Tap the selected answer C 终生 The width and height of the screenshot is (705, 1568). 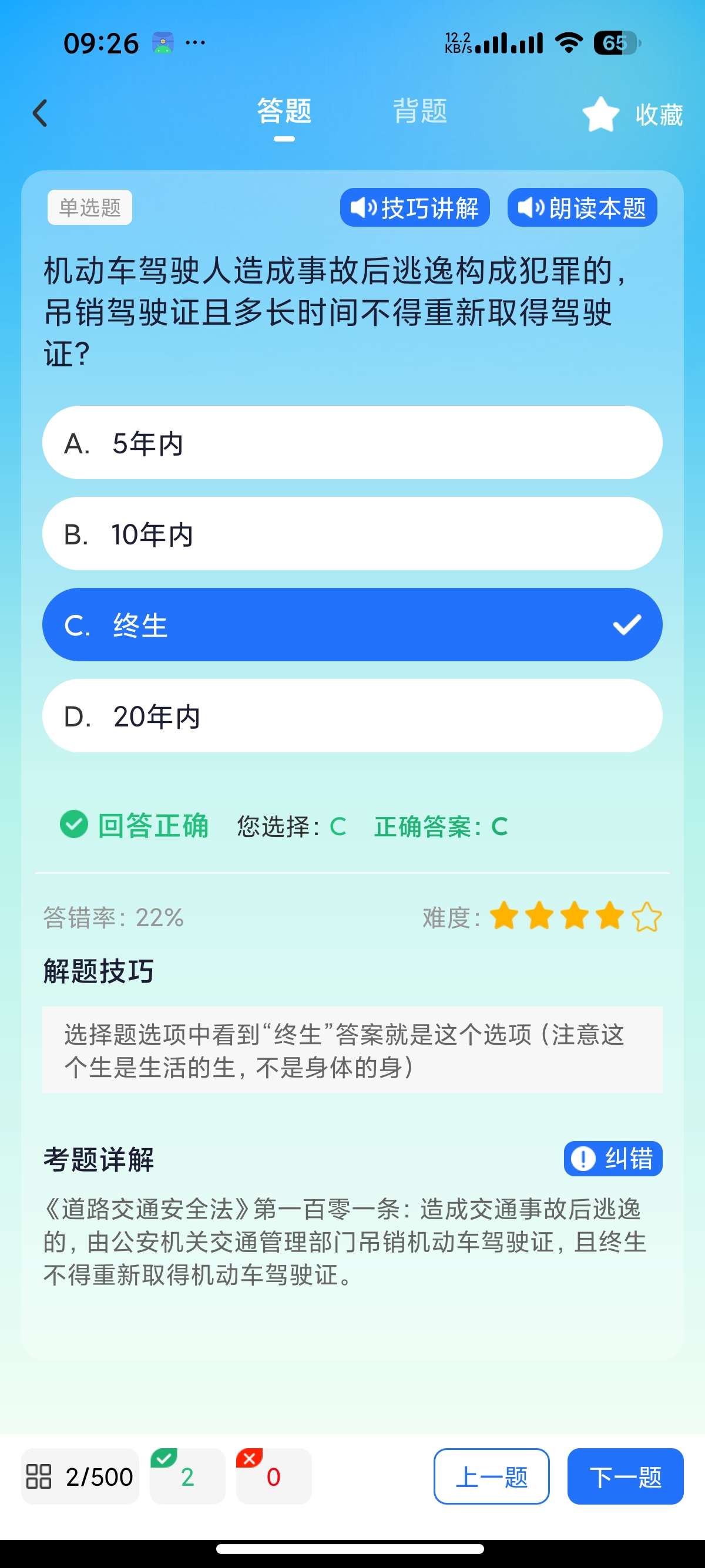[352, 624]
